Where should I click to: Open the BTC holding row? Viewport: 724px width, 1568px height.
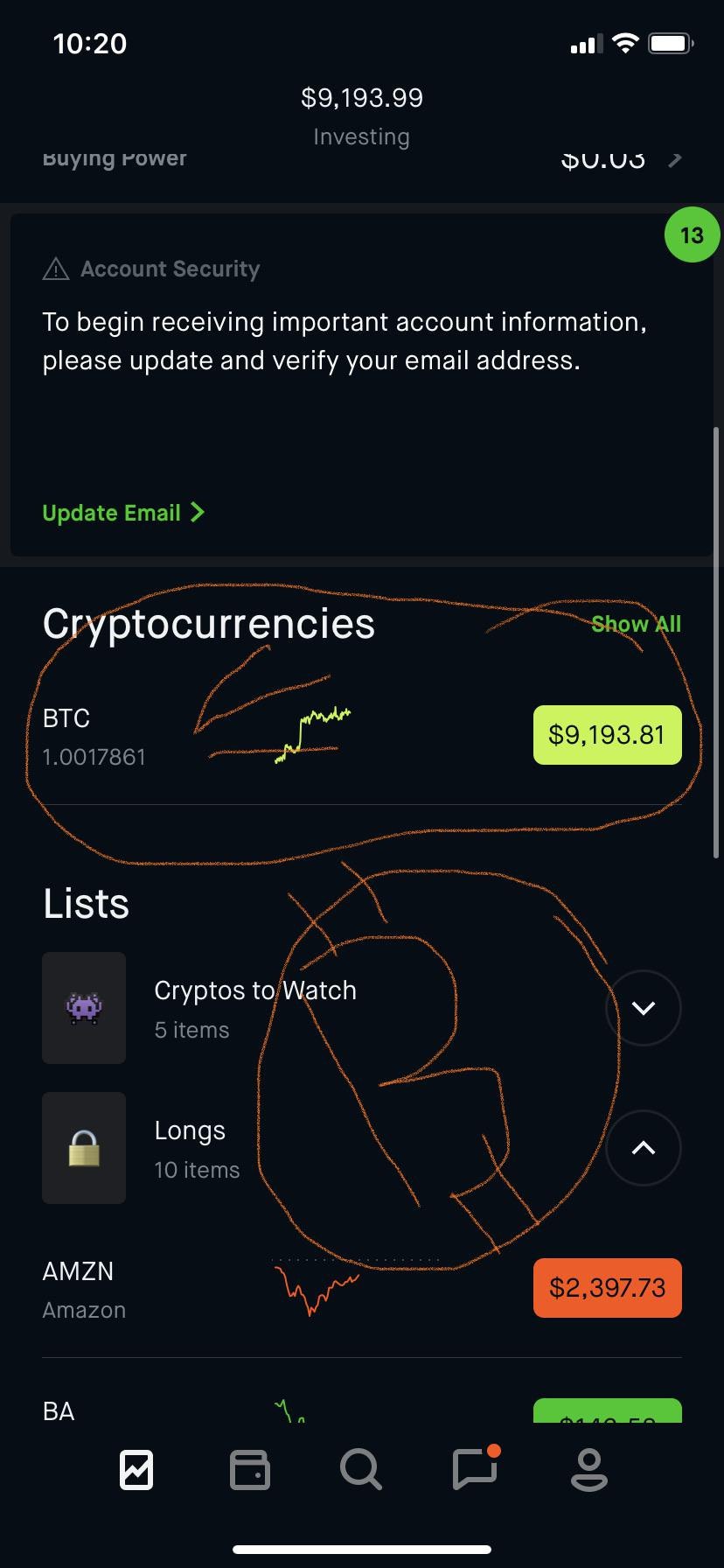(362, 736)
